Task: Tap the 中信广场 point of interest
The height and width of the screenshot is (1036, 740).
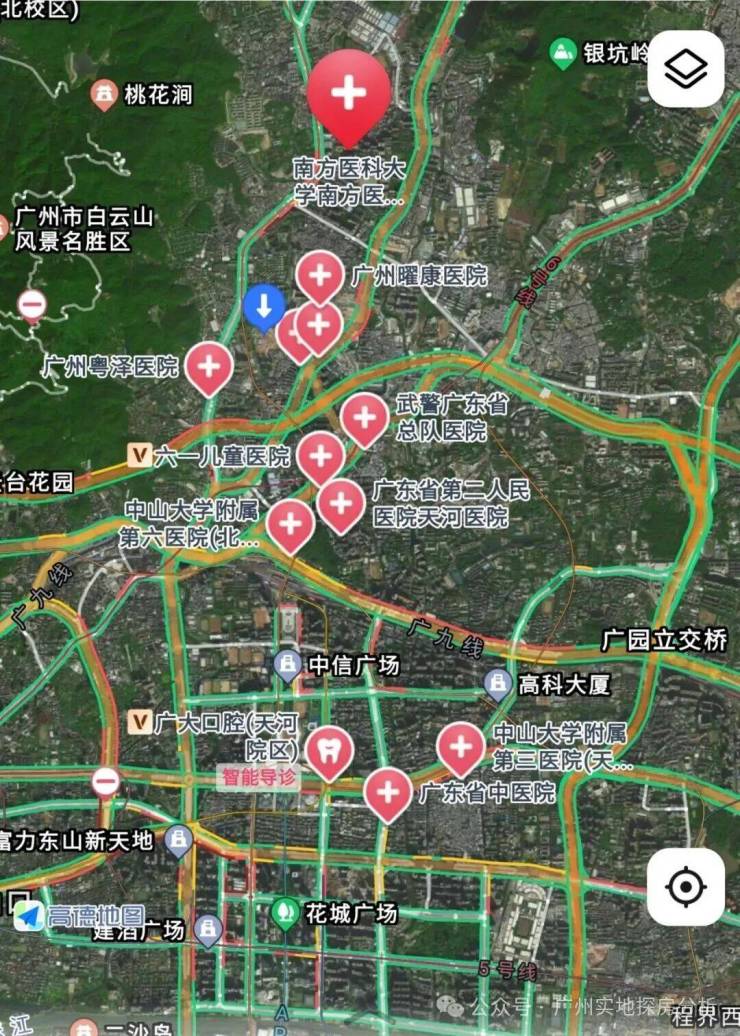Action: pyautogui.click(x=288, y=664)
